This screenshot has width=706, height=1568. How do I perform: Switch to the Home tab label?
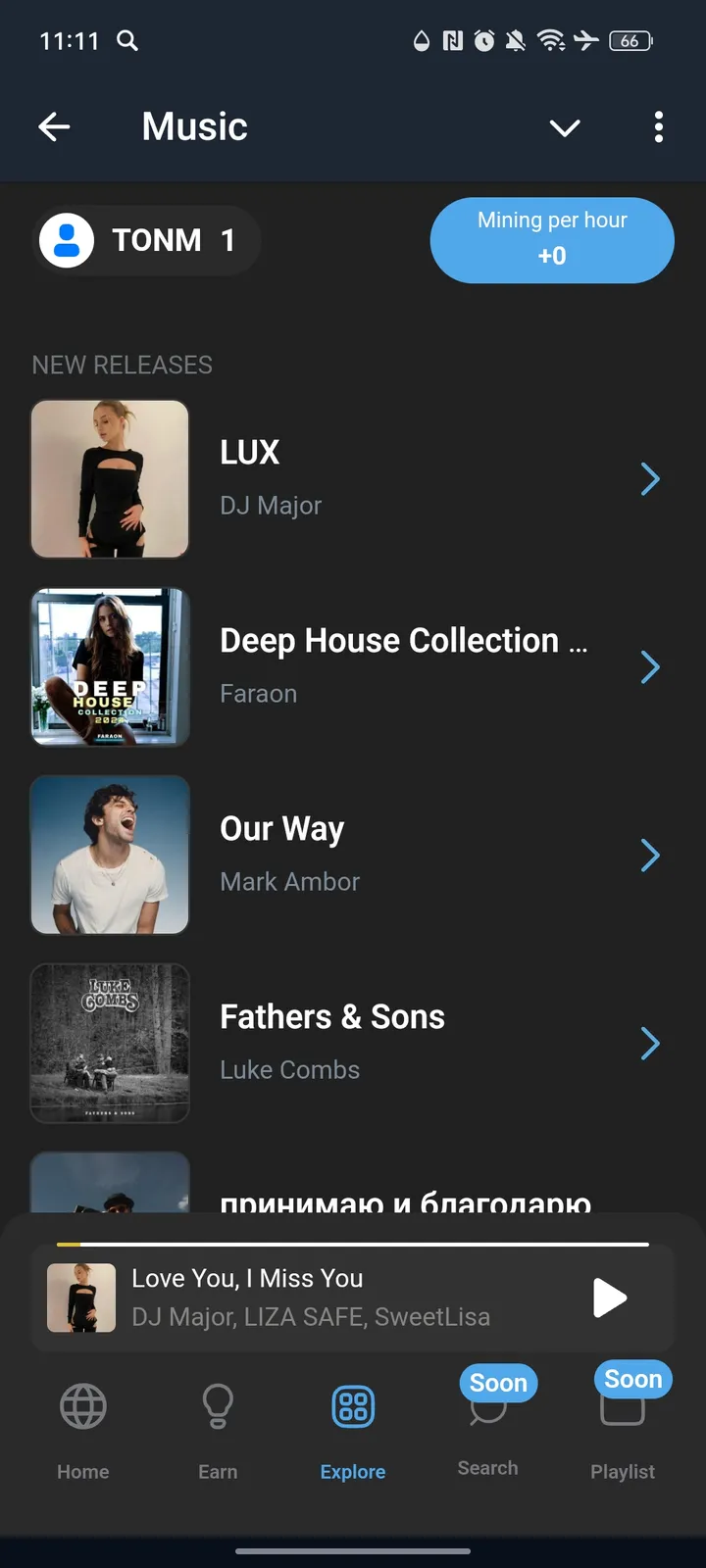click(82, 1471)
